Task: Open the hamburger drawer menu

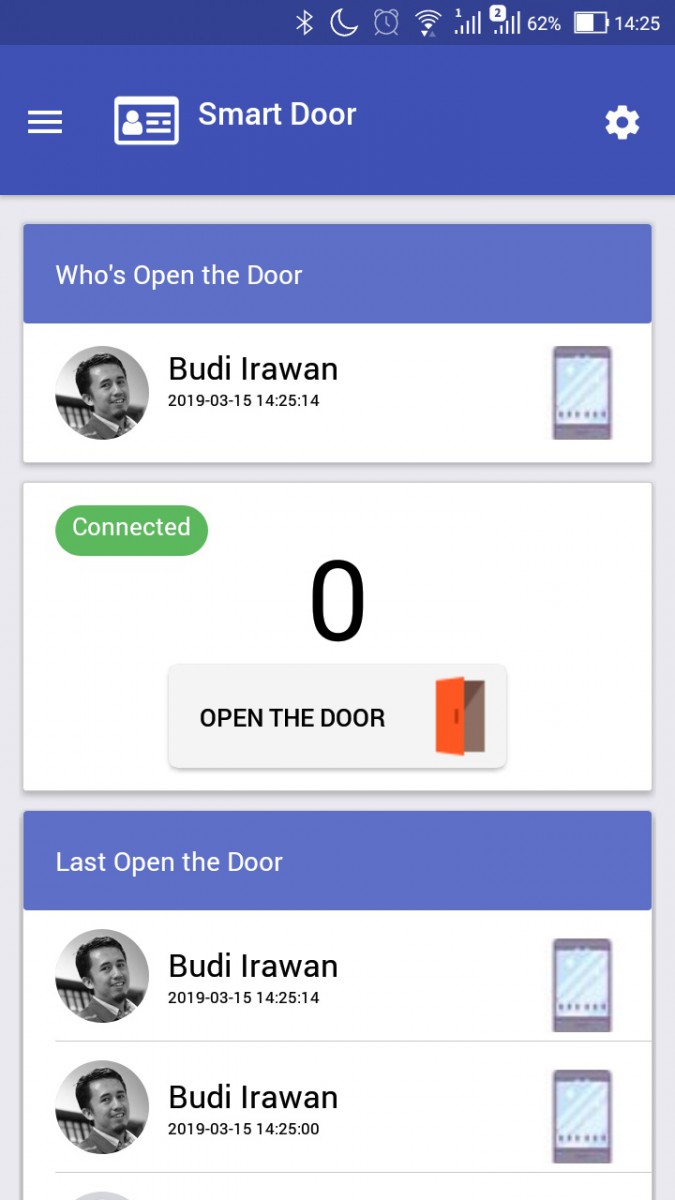Action: tap(45, 122)
